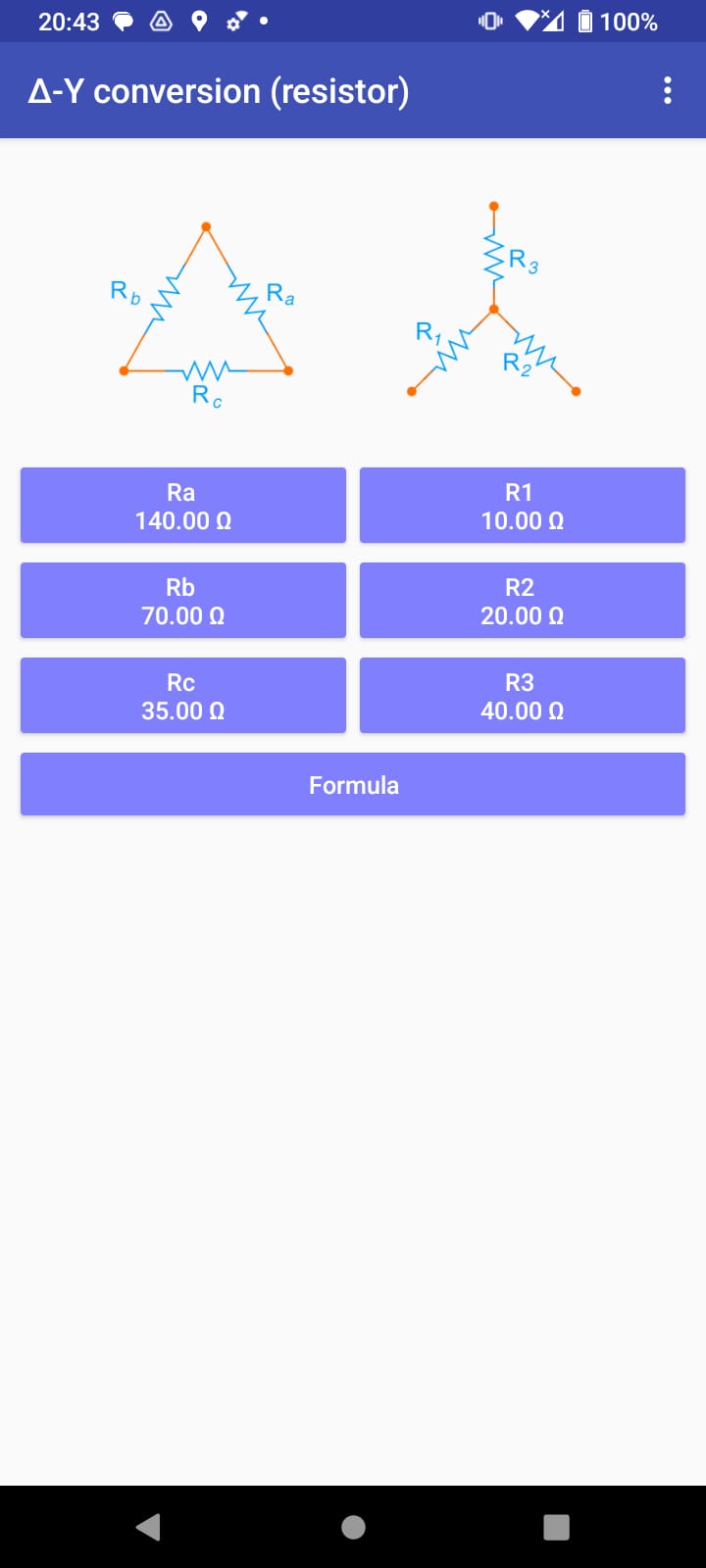Tap the Home navigation circle
The image size is (706, 1568).
(352, 1526)
